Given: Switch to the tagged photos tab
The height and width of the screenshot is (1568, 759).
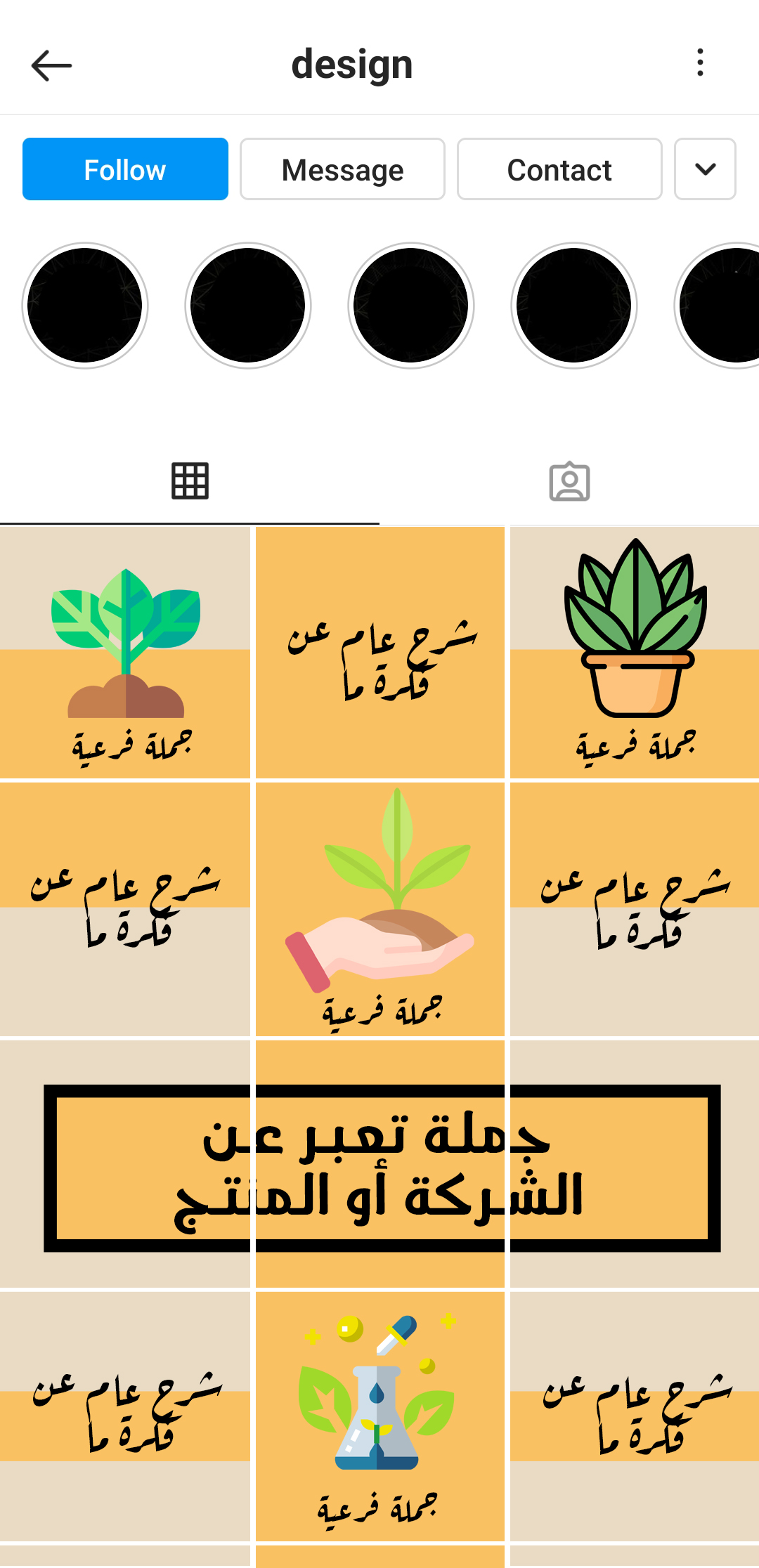Looking at the screenshot, I should click(569, 482).
